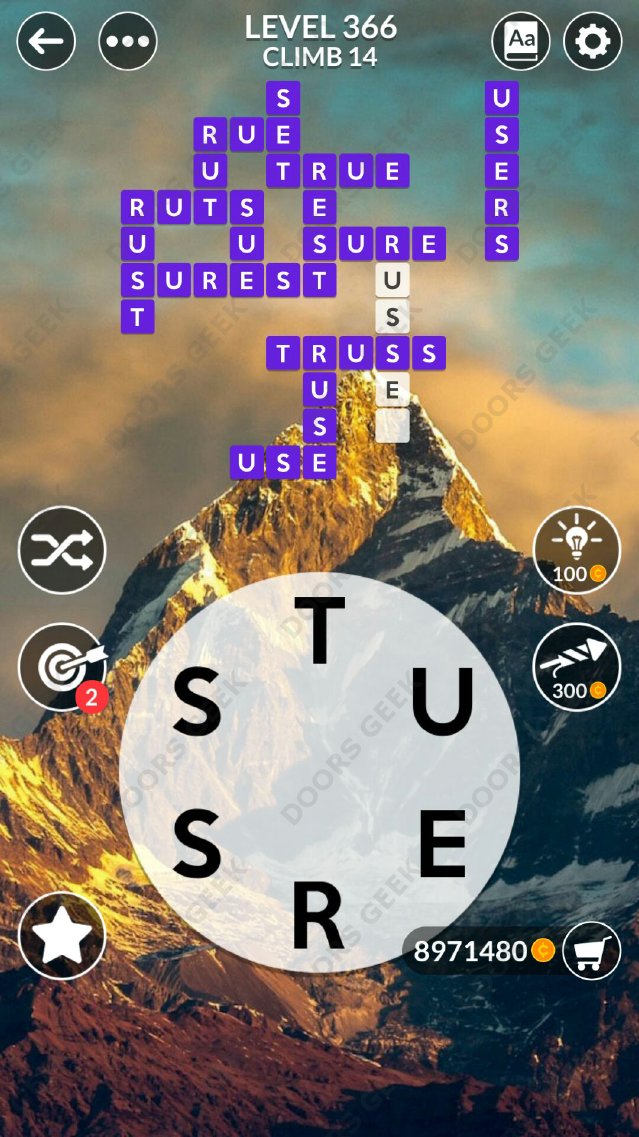The width and height of the screenshot is (639, 1137).
Task: Open the dictionary book icon
Action: point(521,41)
